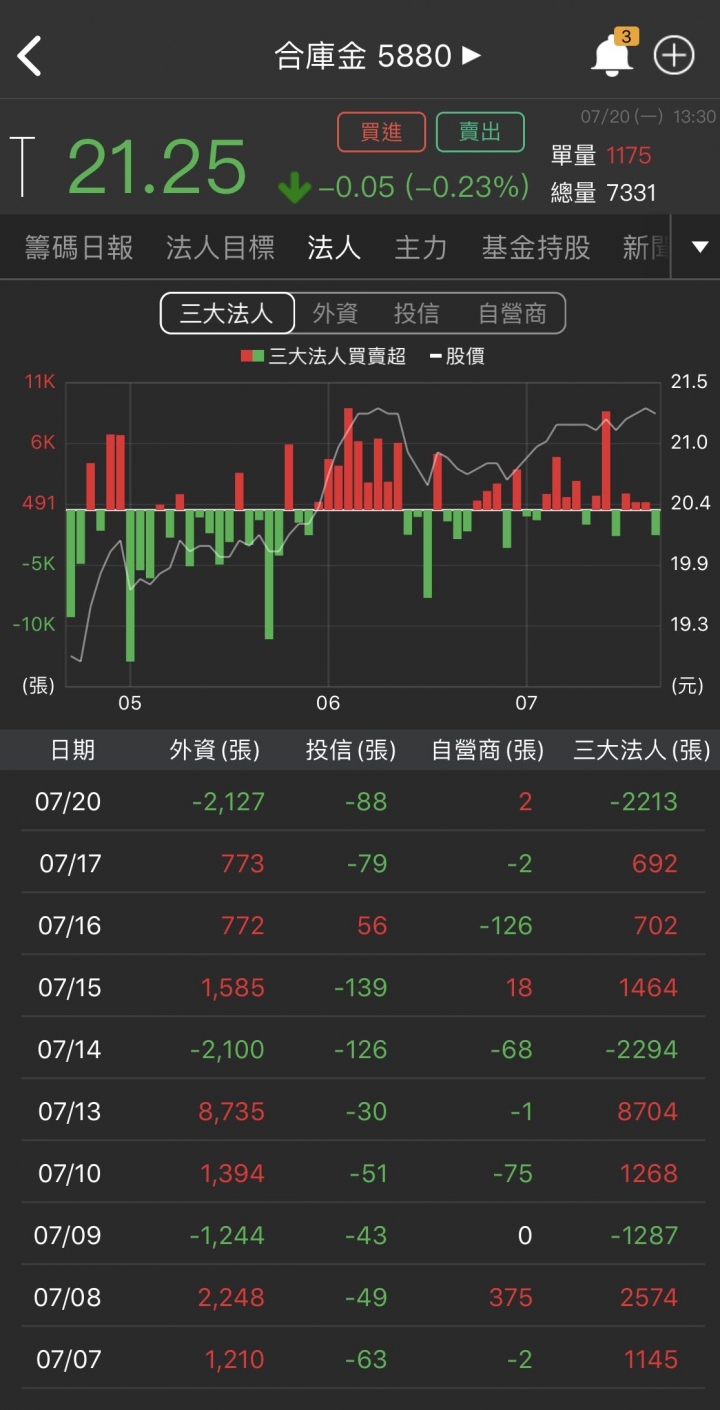Select the 法人 tab
720x1410 pixels.
[334, 247]
